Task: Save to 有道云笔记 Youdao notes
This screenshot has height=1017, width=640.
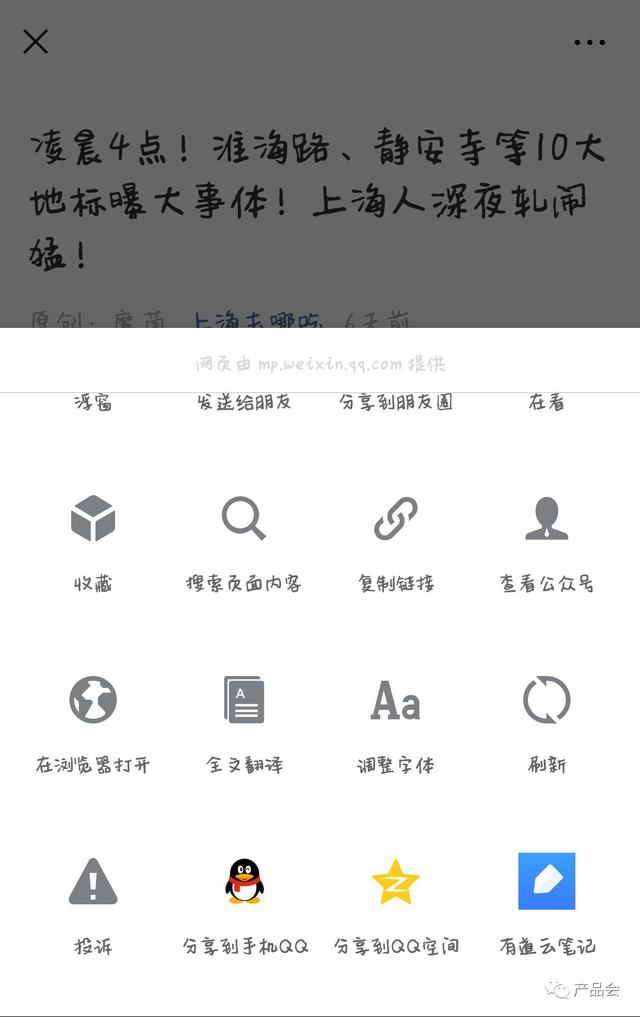Action: [547, 882]
